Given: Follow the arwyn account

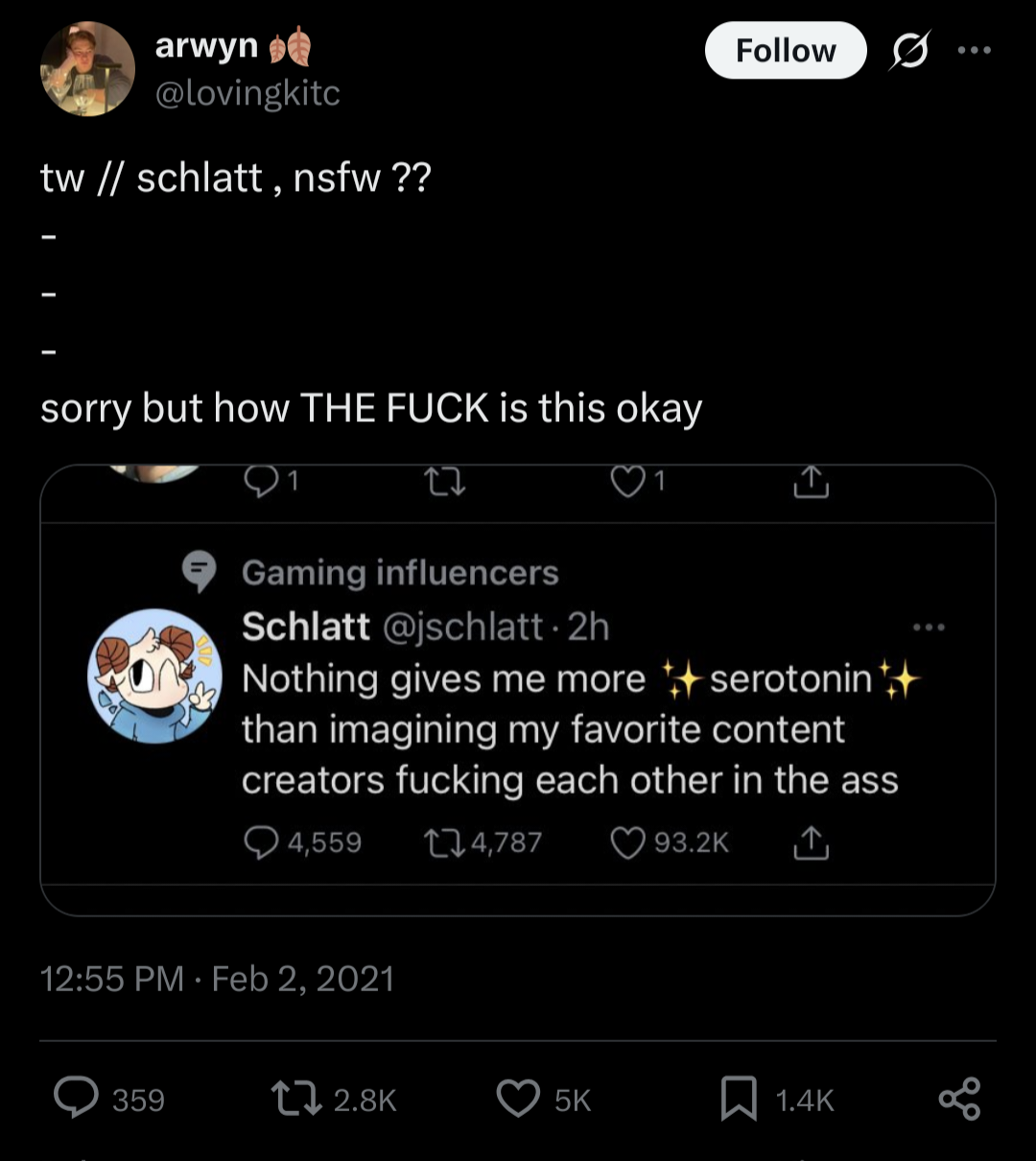Looking at the screenshot, I should click(785, 50).
